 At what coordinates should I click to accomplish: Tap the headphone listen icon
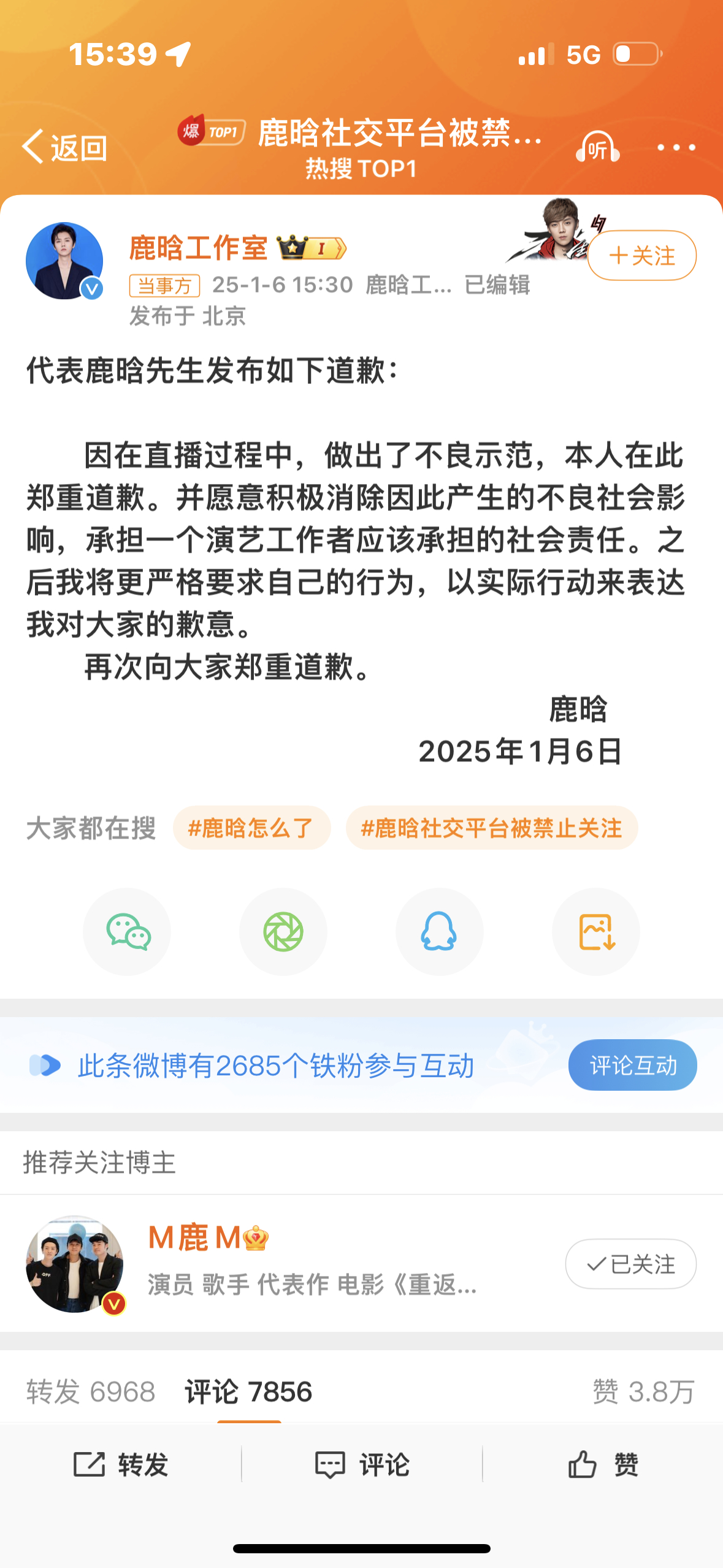(x=598, y=146)
